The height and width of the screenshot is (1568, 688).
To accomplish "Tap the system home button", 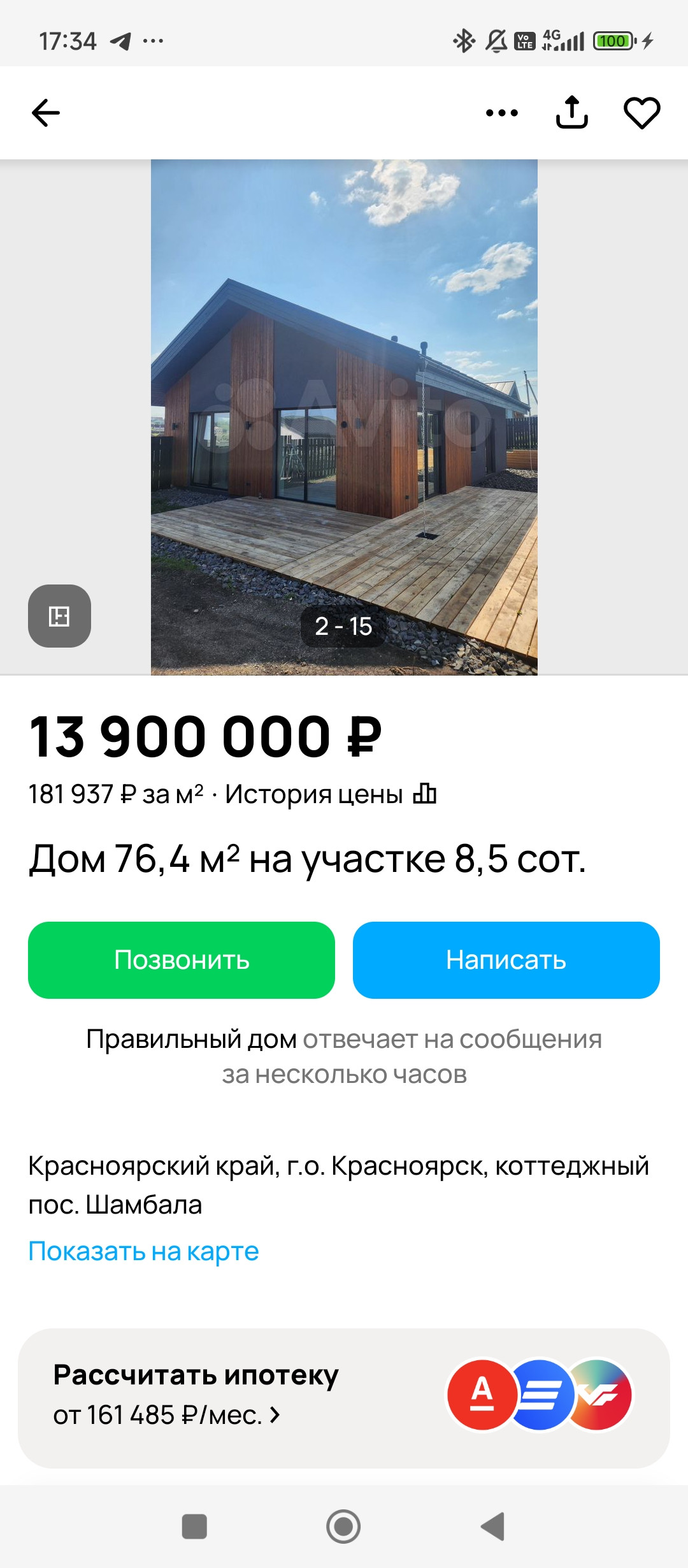I will point(343,1527).
